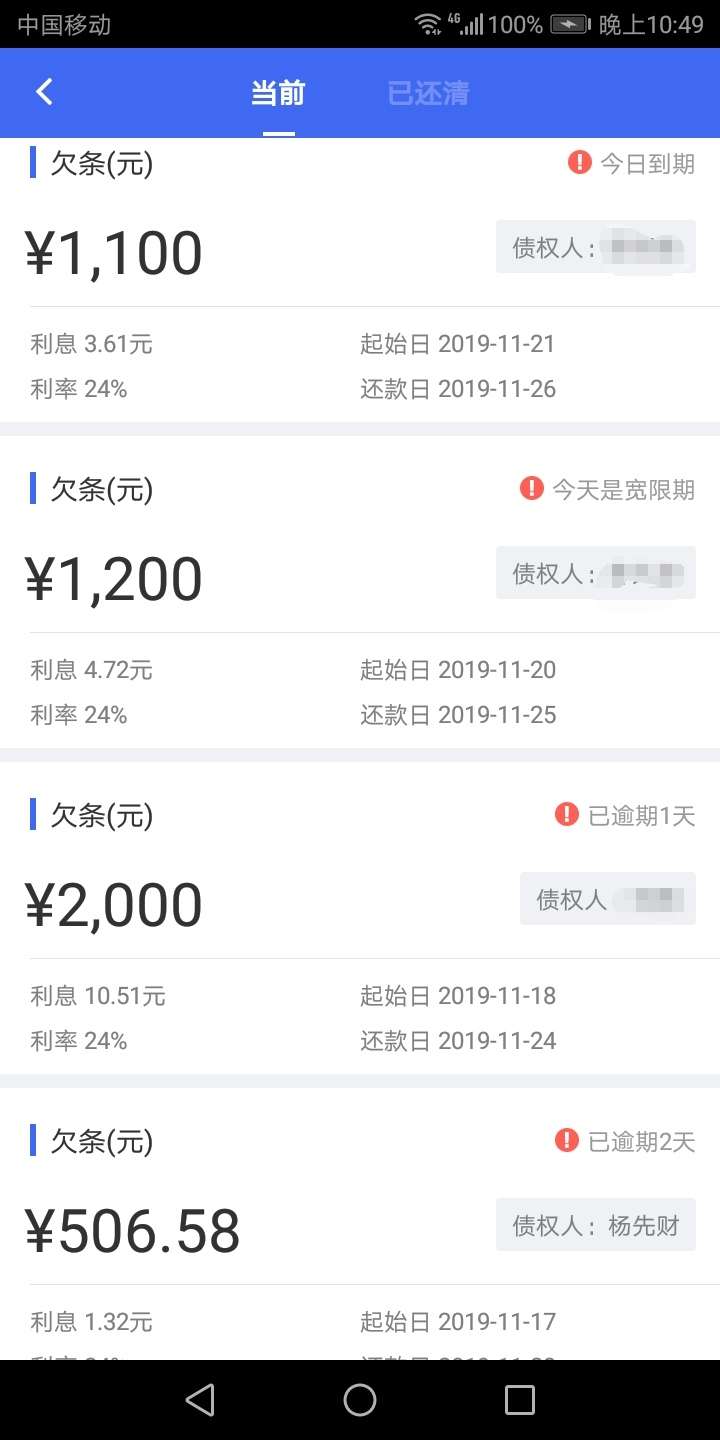The height and width of the screenshot is (1440, 720).
Task: Select the 当前 tab
Action: click(278, 94)
